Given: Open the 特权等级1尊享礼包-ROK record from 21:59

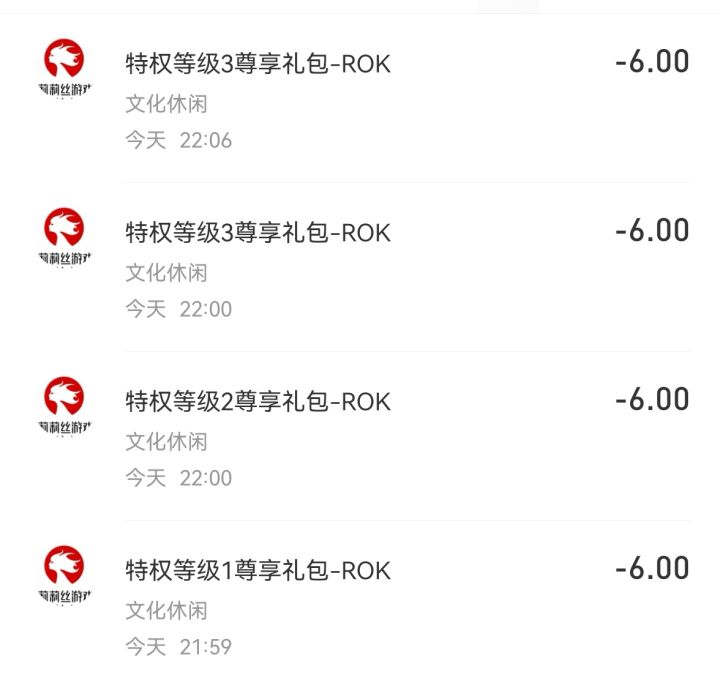Looking at the screenshot, I should (360, 601).
